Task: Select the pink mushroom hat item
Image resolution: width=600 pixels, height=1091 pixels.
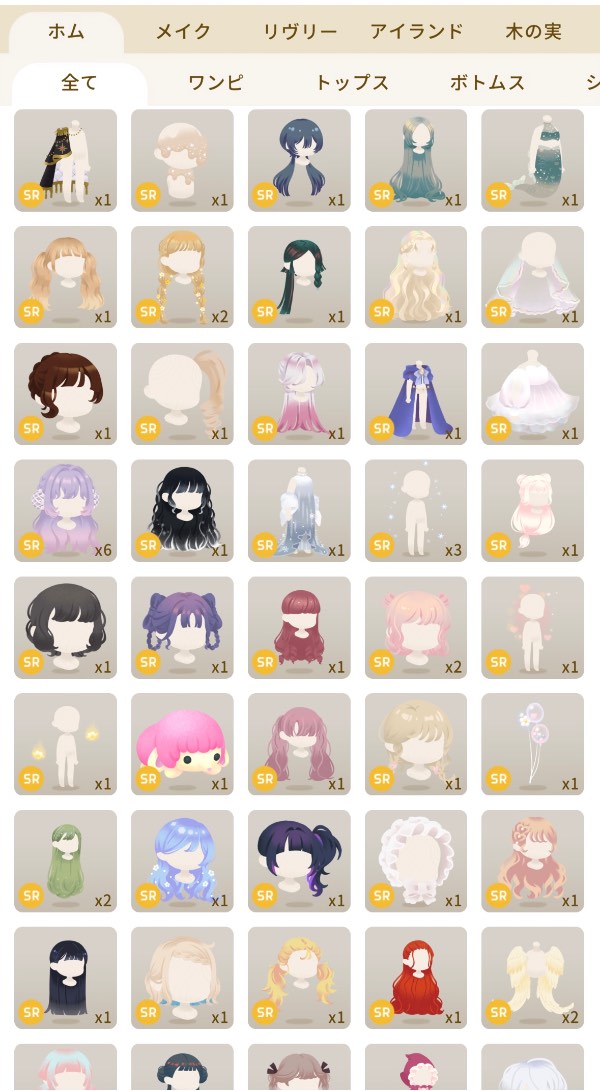Action: (x=182, y=744)
